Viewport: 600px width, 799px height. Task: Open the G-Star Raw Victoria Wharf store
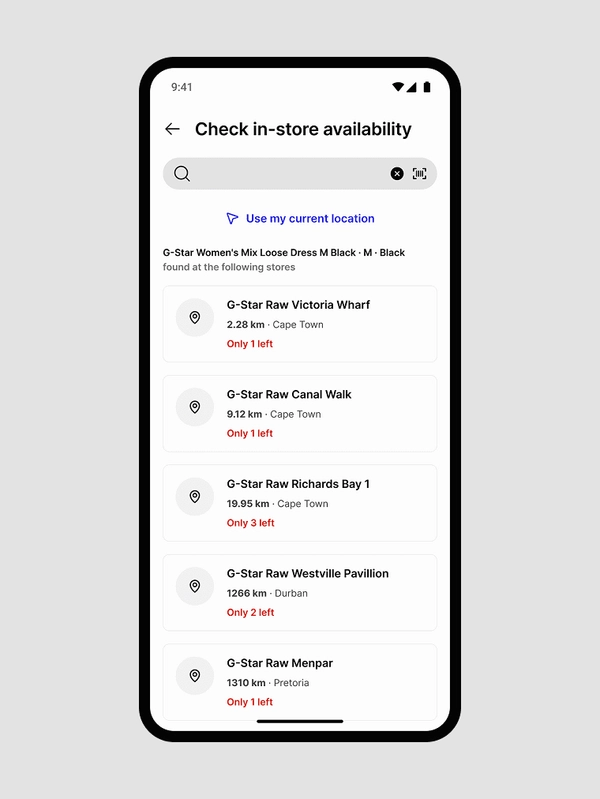[x=300, y=324]
